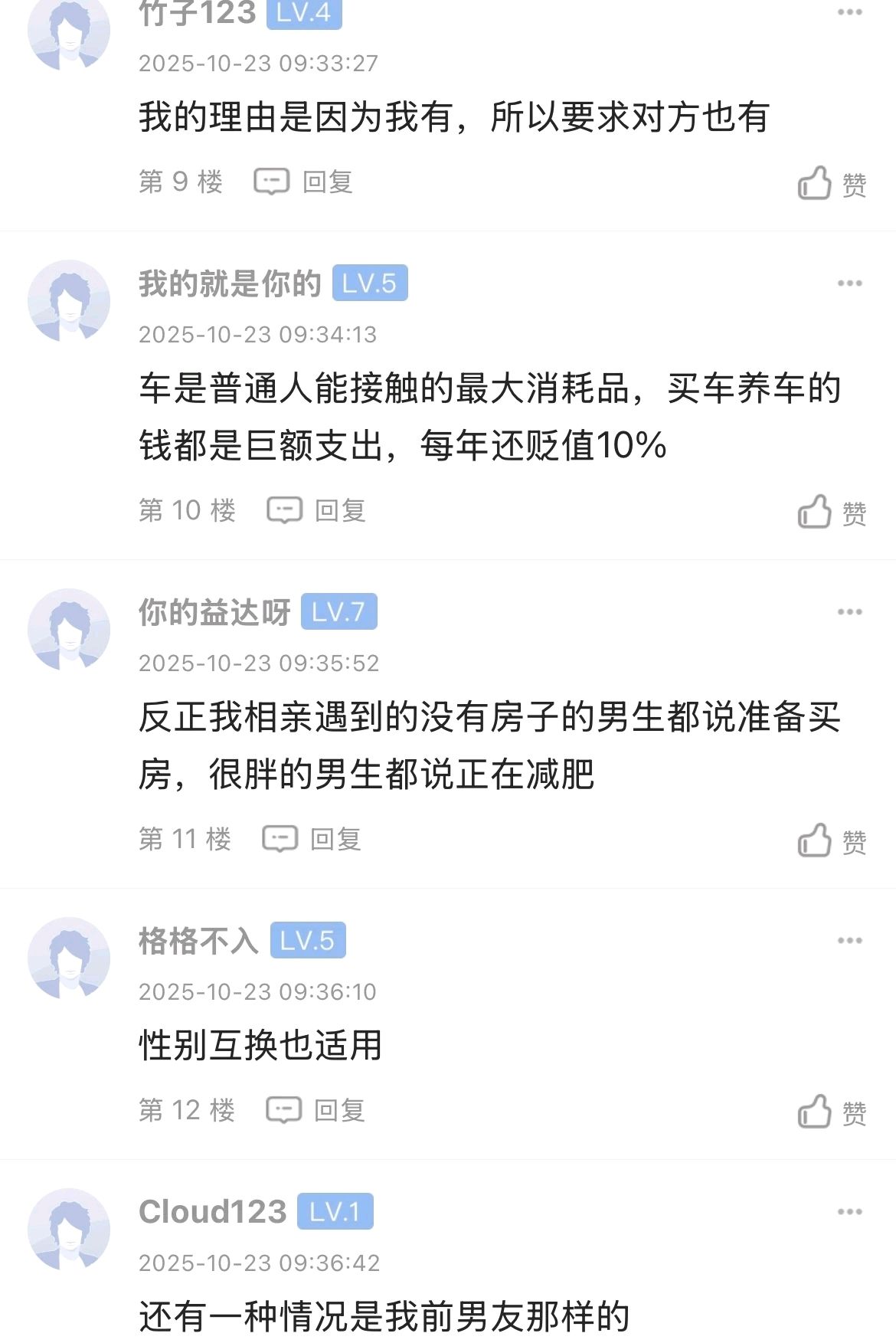The image size is (896, 1343).
Task: Open more options for 格格不入's comment
Action: click(849, 941)
